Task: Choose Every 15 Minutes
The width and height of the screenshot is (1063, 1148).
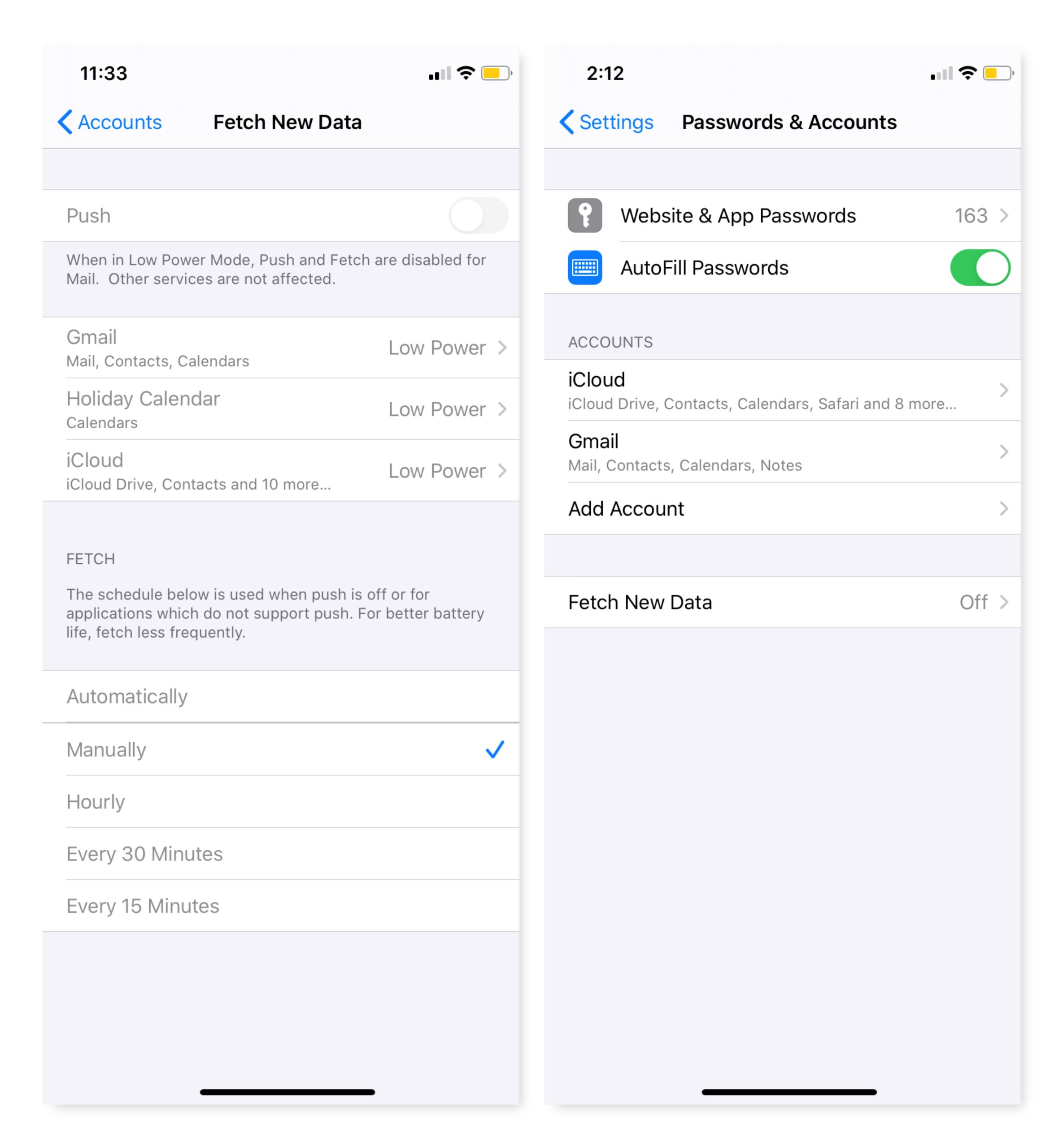Action: click(x=281, y=905)
